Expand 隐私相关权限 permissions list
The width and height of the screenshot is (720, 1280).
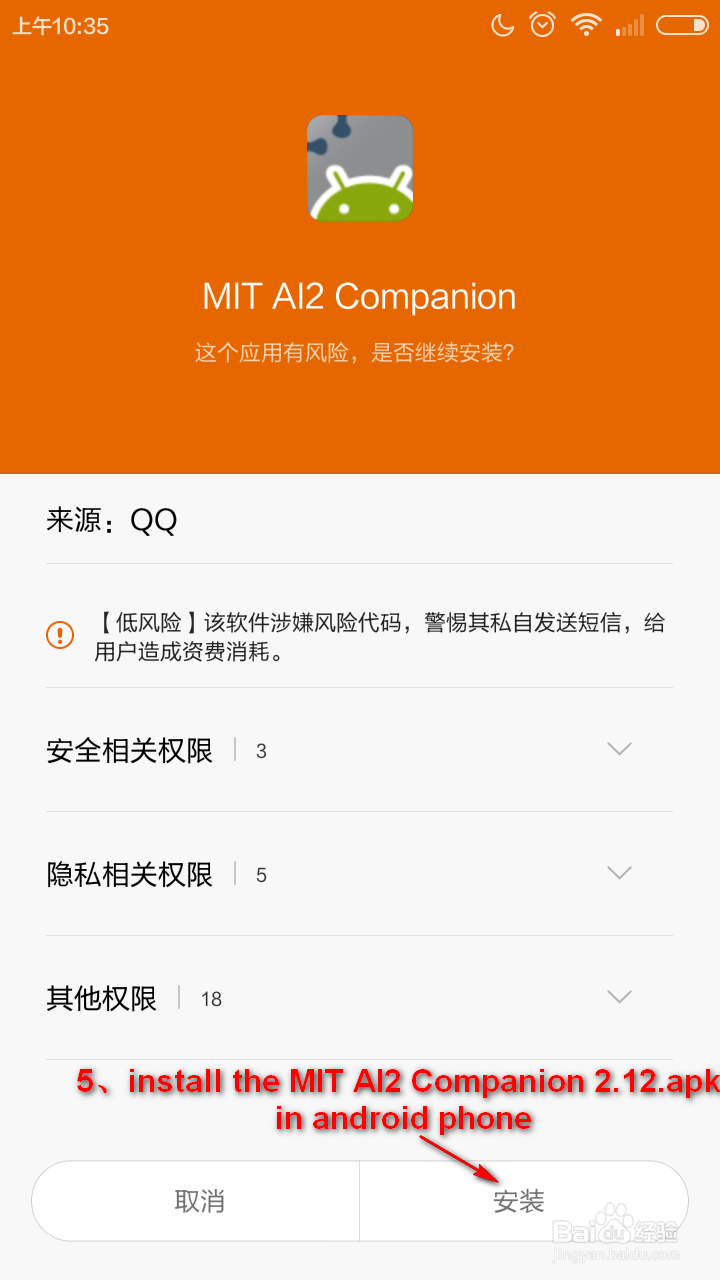pos(359,874)
